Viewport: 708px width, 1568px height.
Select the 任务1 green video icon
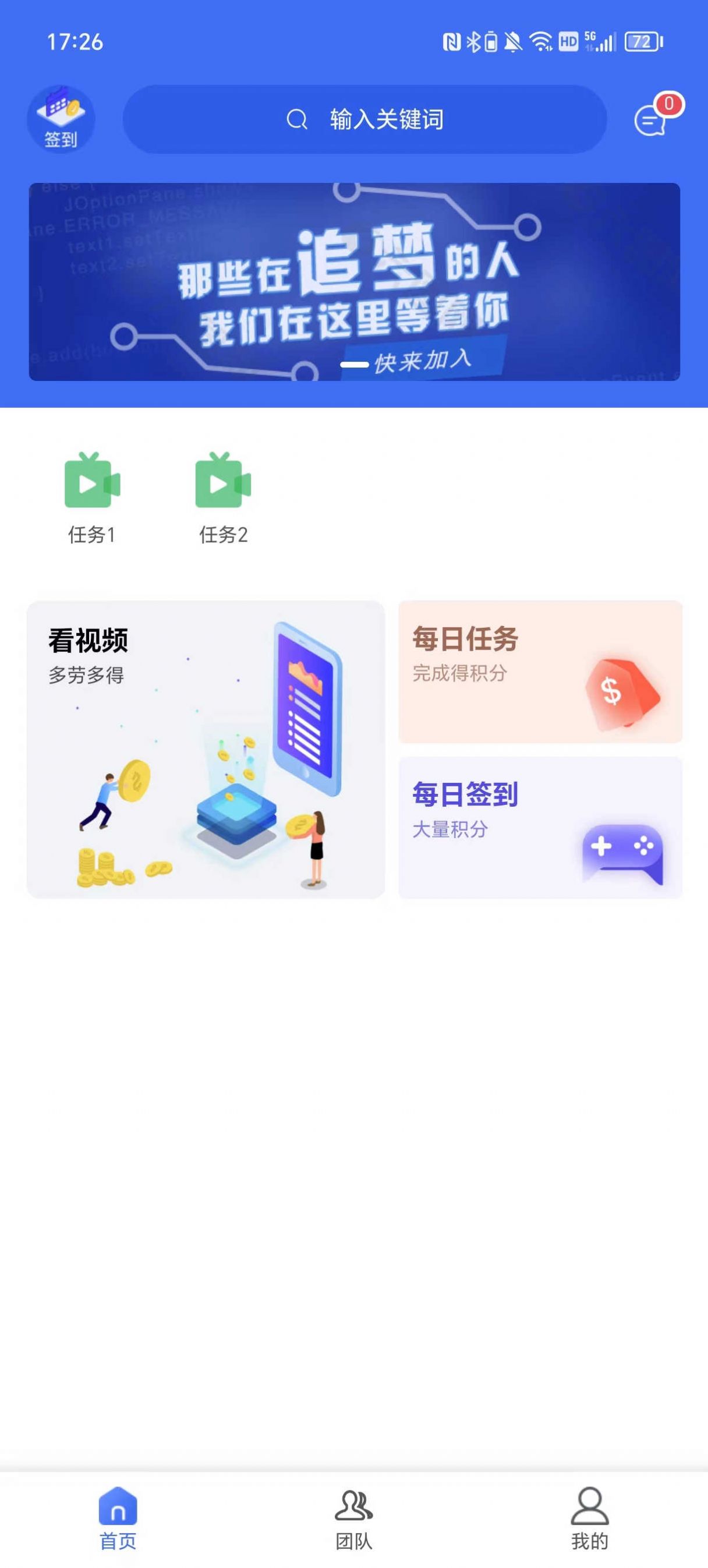click(x=91, y=484)
